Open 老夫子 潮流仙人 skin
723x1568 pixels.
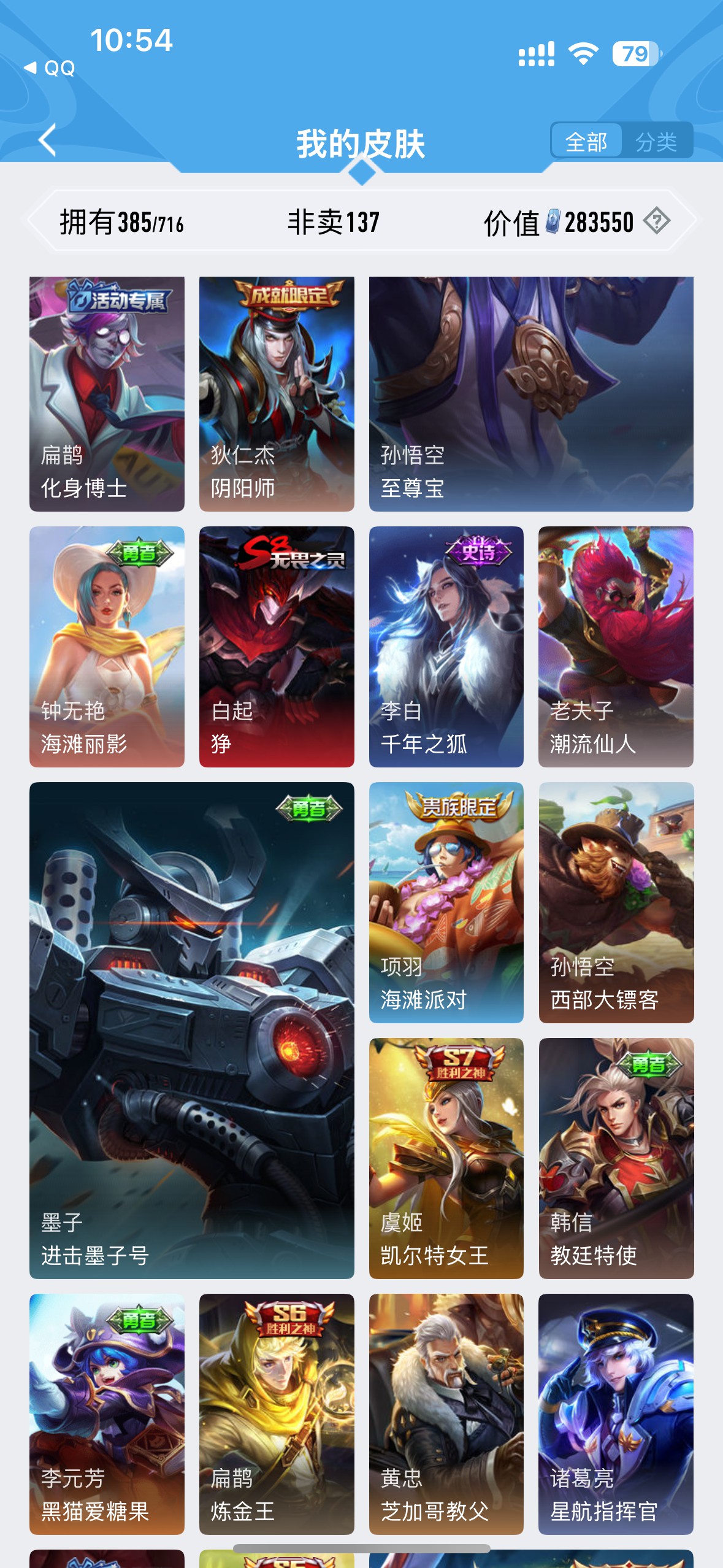click(616, 646)
